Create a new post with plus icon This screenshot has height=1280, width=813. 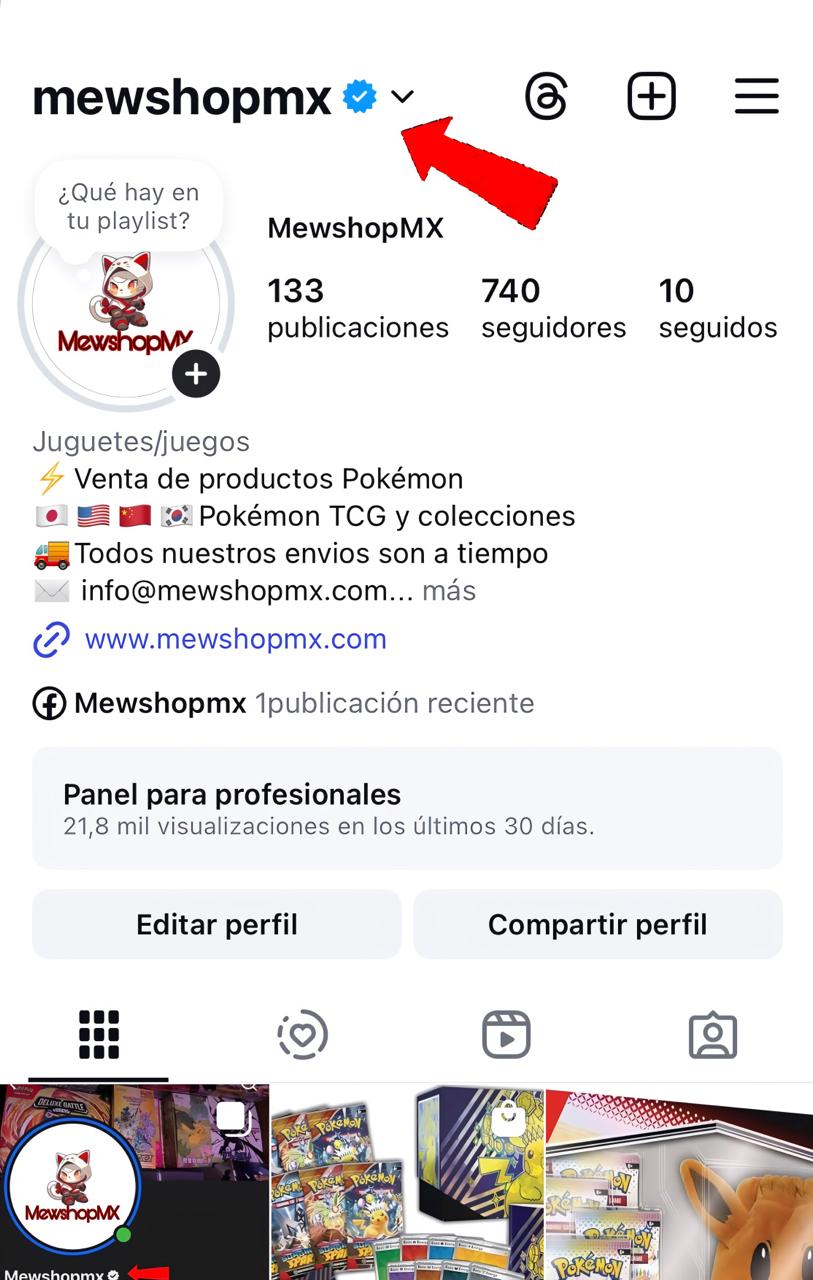point(651,97)
